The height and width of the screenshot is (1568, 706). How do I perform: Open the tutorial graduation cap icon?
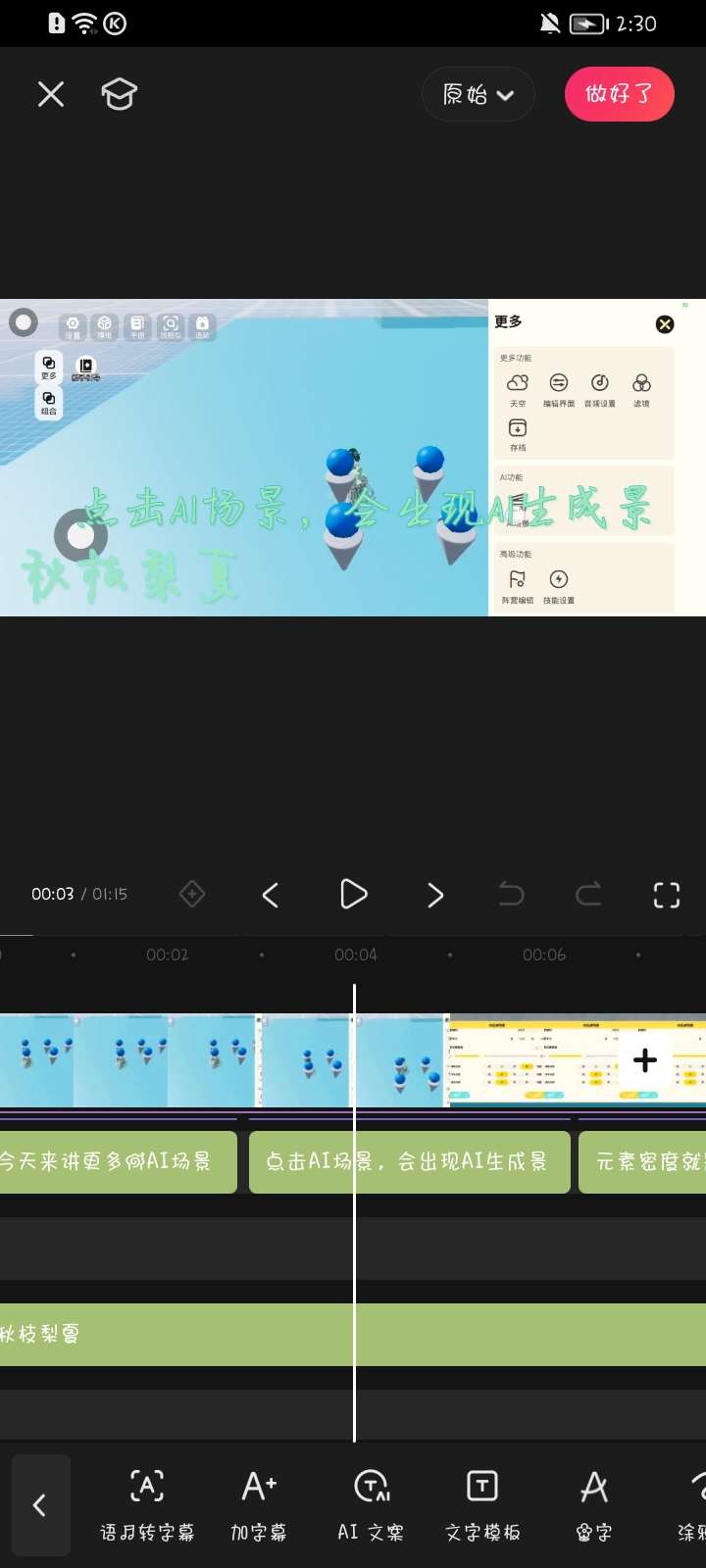point(119,94)
